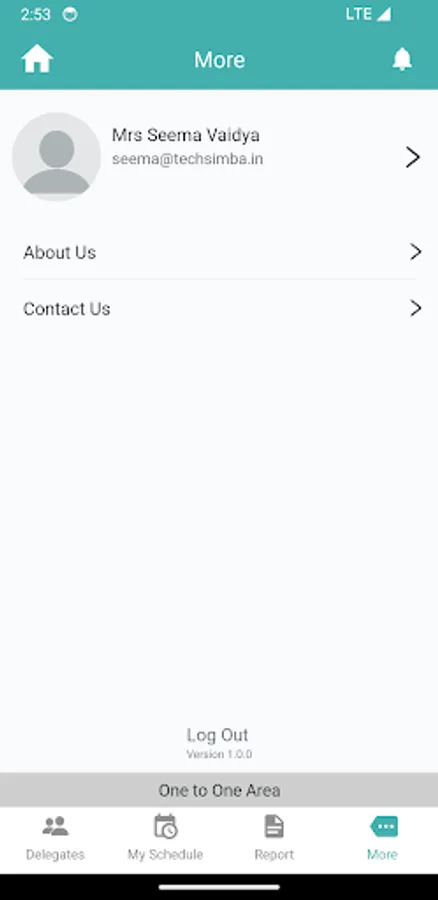Open the One to One Area
438x900 pixels.
219,790
